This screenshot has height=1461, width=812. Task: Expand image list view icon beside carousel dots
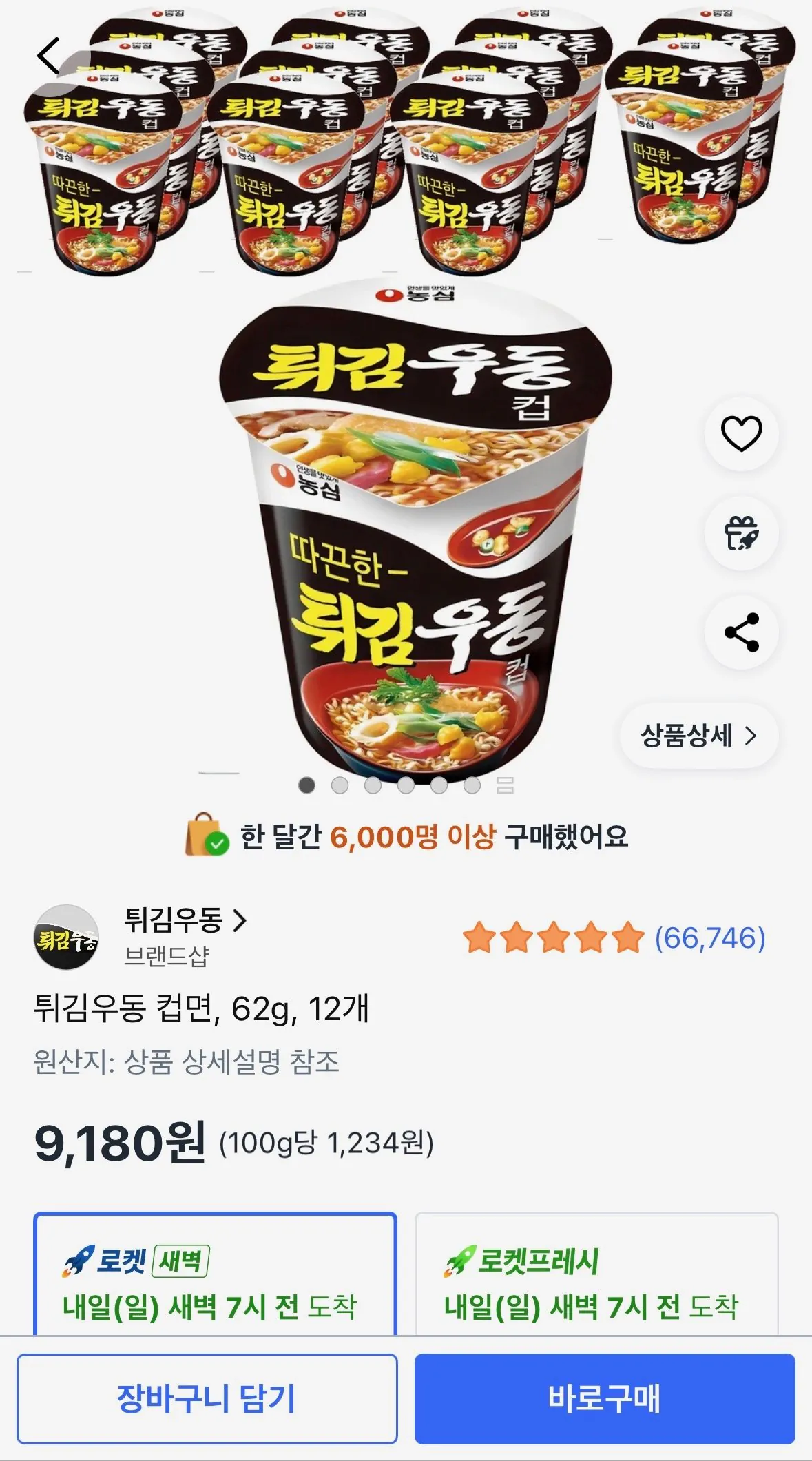tap(506, 785)
